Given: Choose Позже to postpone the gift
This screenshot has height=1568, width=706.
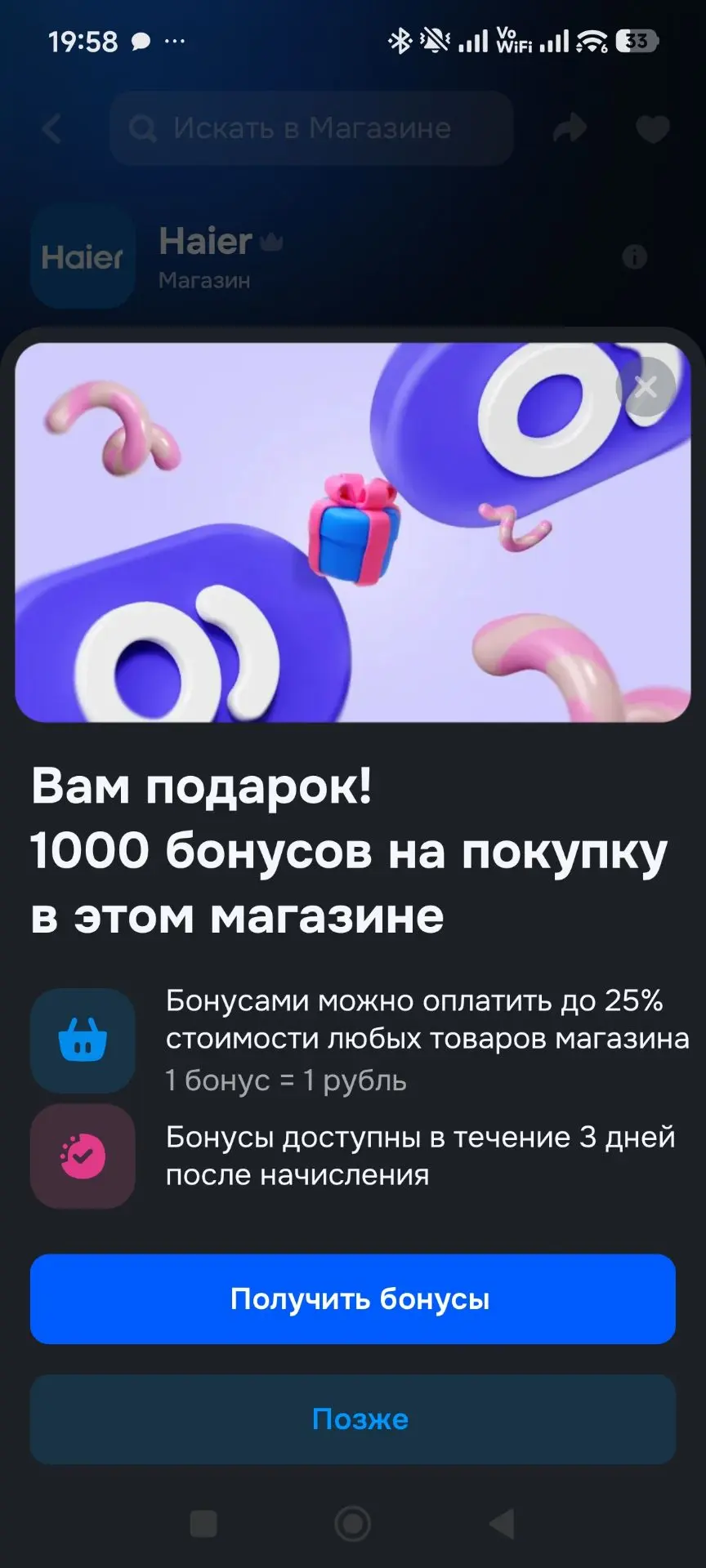Looking at the screenshot, I should [x=353, y=1419].
